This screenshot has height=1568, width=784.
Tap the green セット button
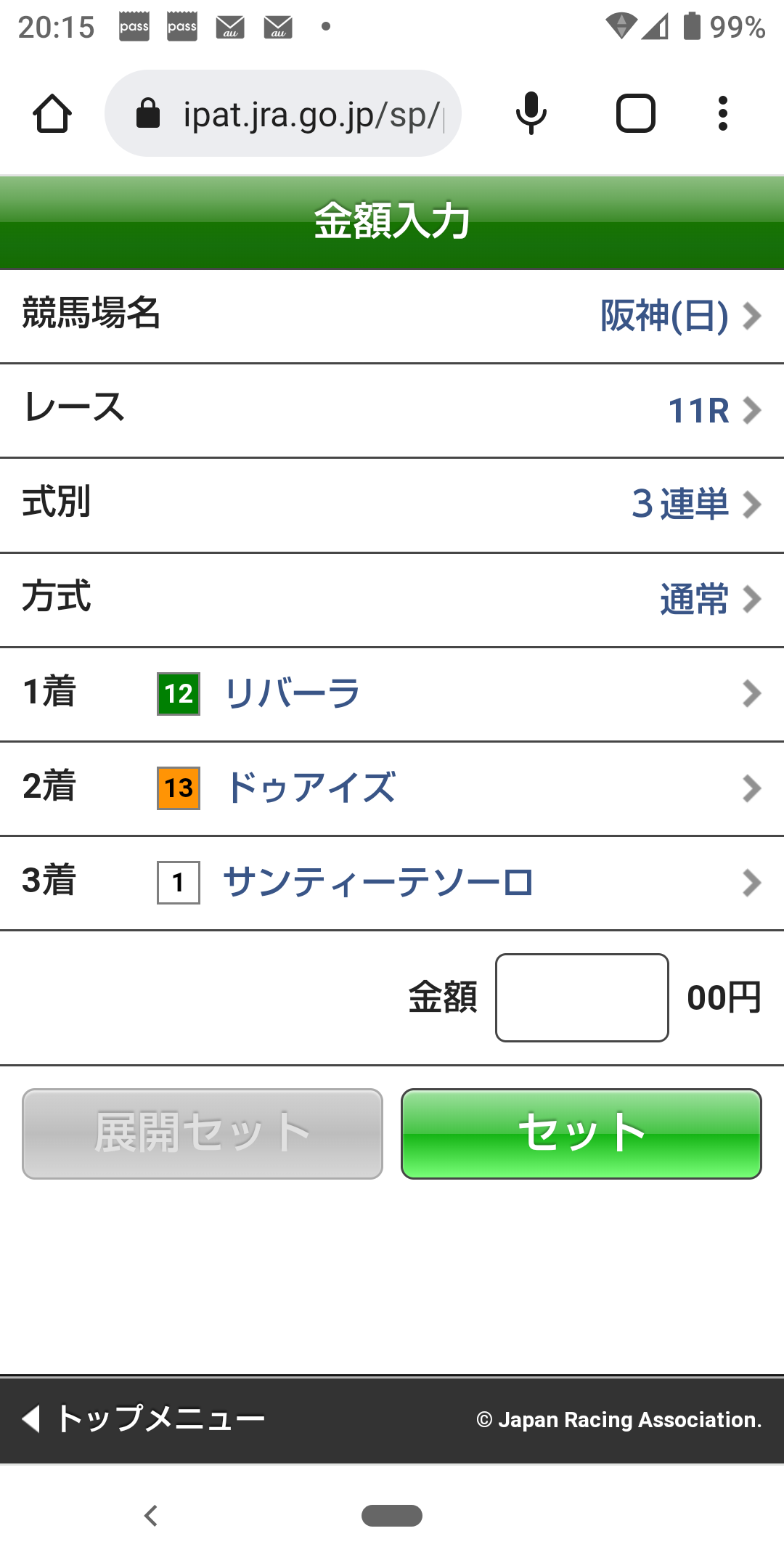581,1133
